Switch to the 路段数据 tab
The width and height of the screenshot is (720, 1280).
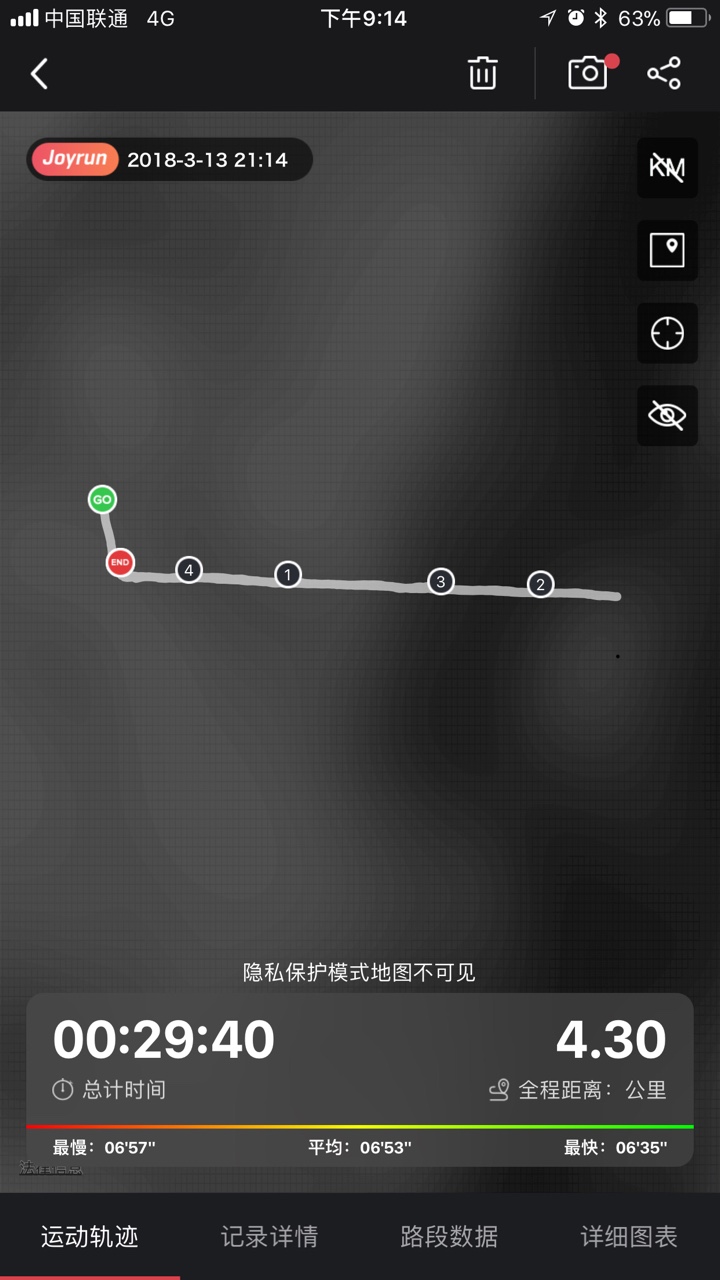(x=449, y=1237)
